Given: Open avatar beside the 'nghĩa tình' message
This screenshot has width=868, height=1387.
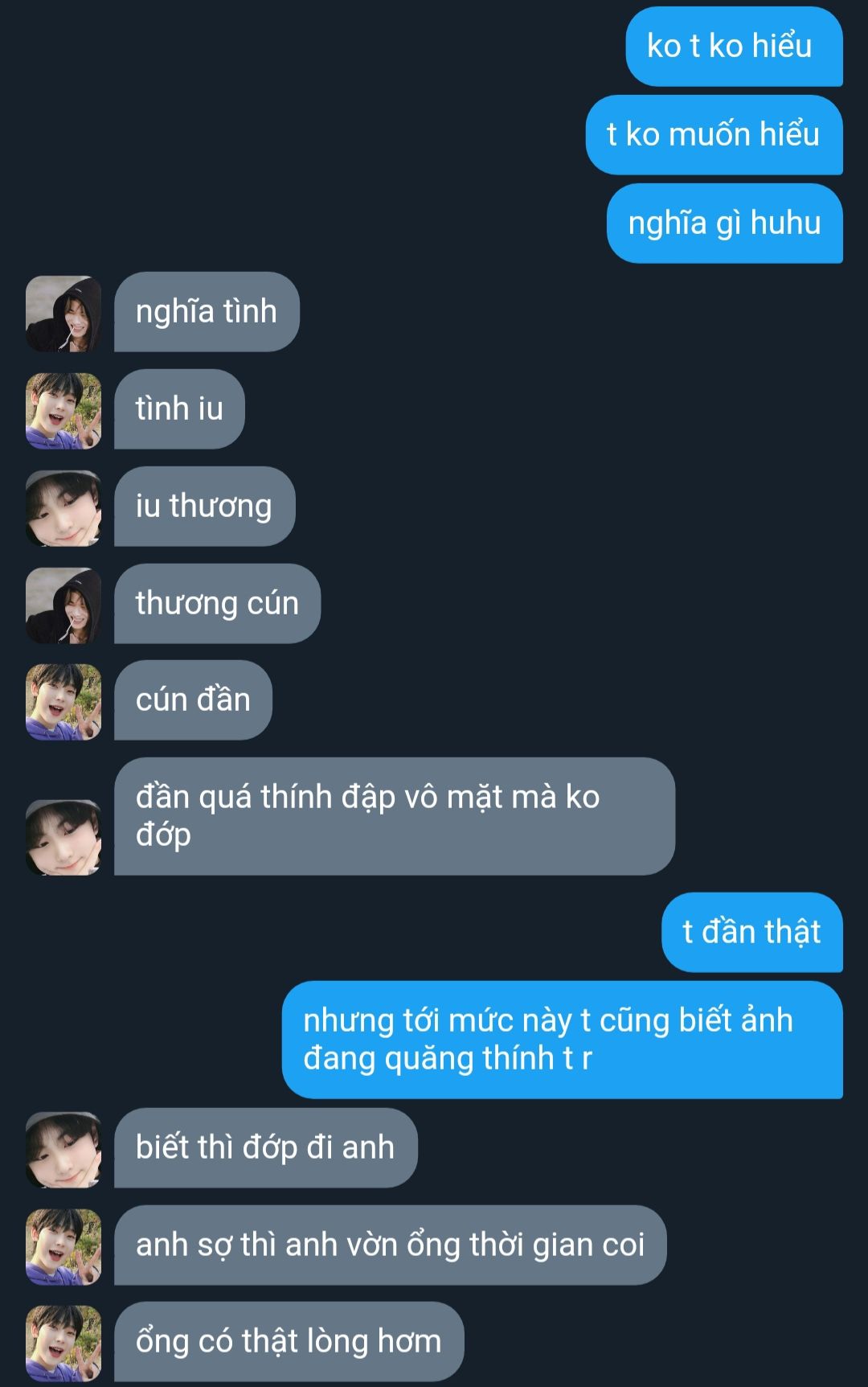Looking at the screenshot, I should coord(63,314).
